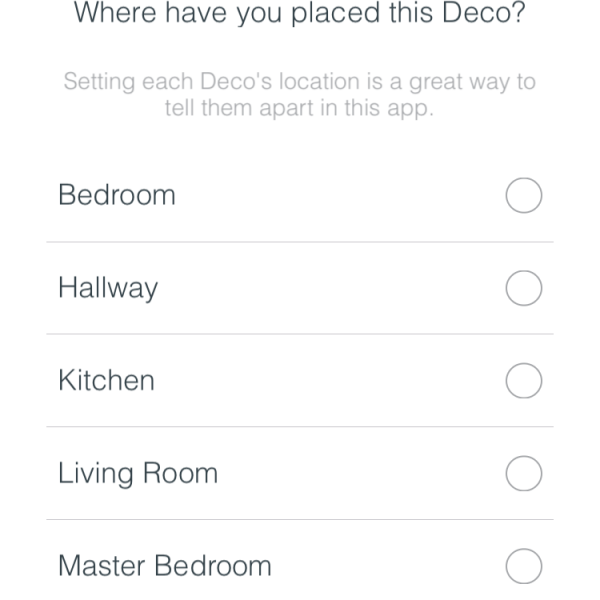Select Bedroom as the Deco location

(523, 195)
